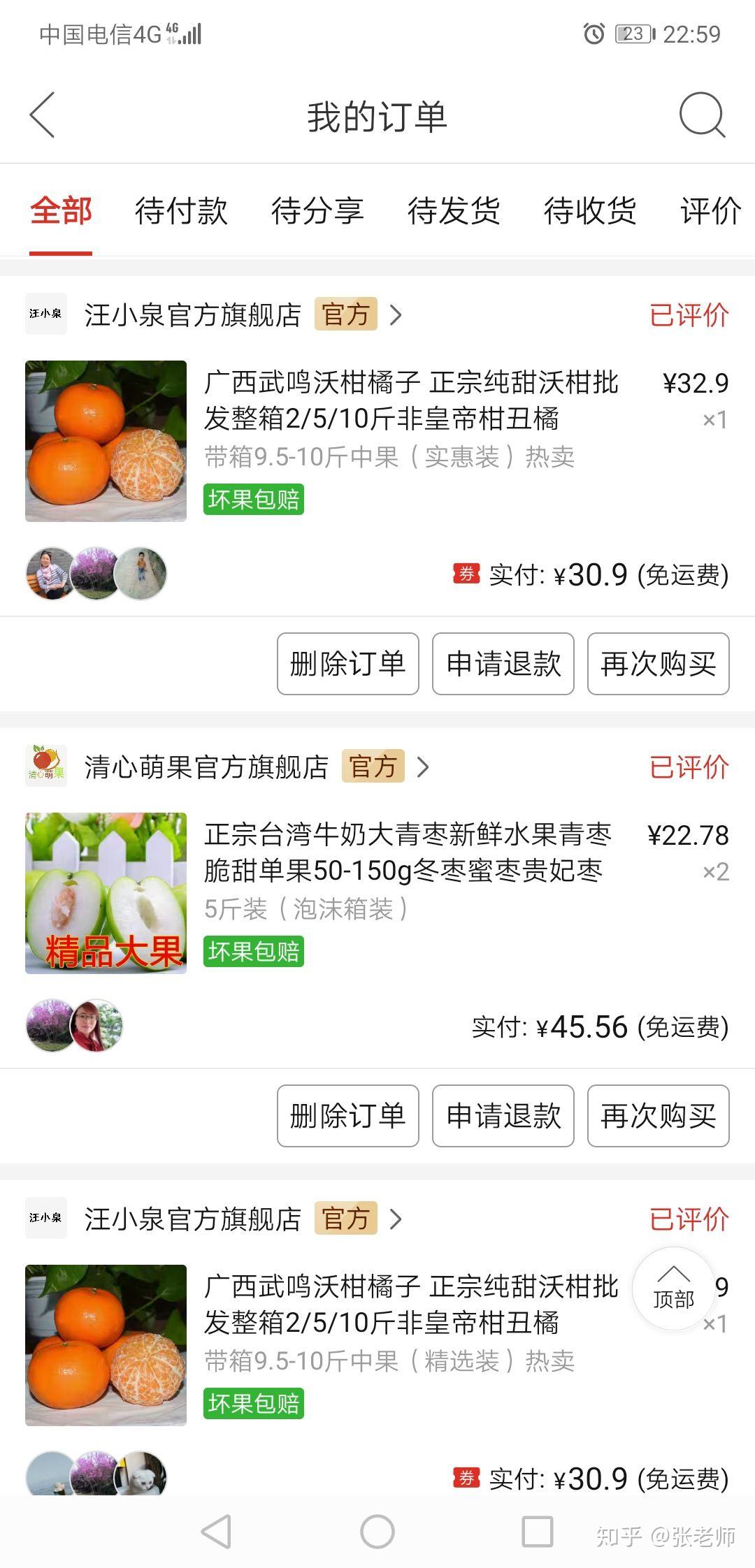Viewport: 755px width, 1568px height.
Task: Buy the 牛奶大青枣 again
Action: click(658, 1116)
